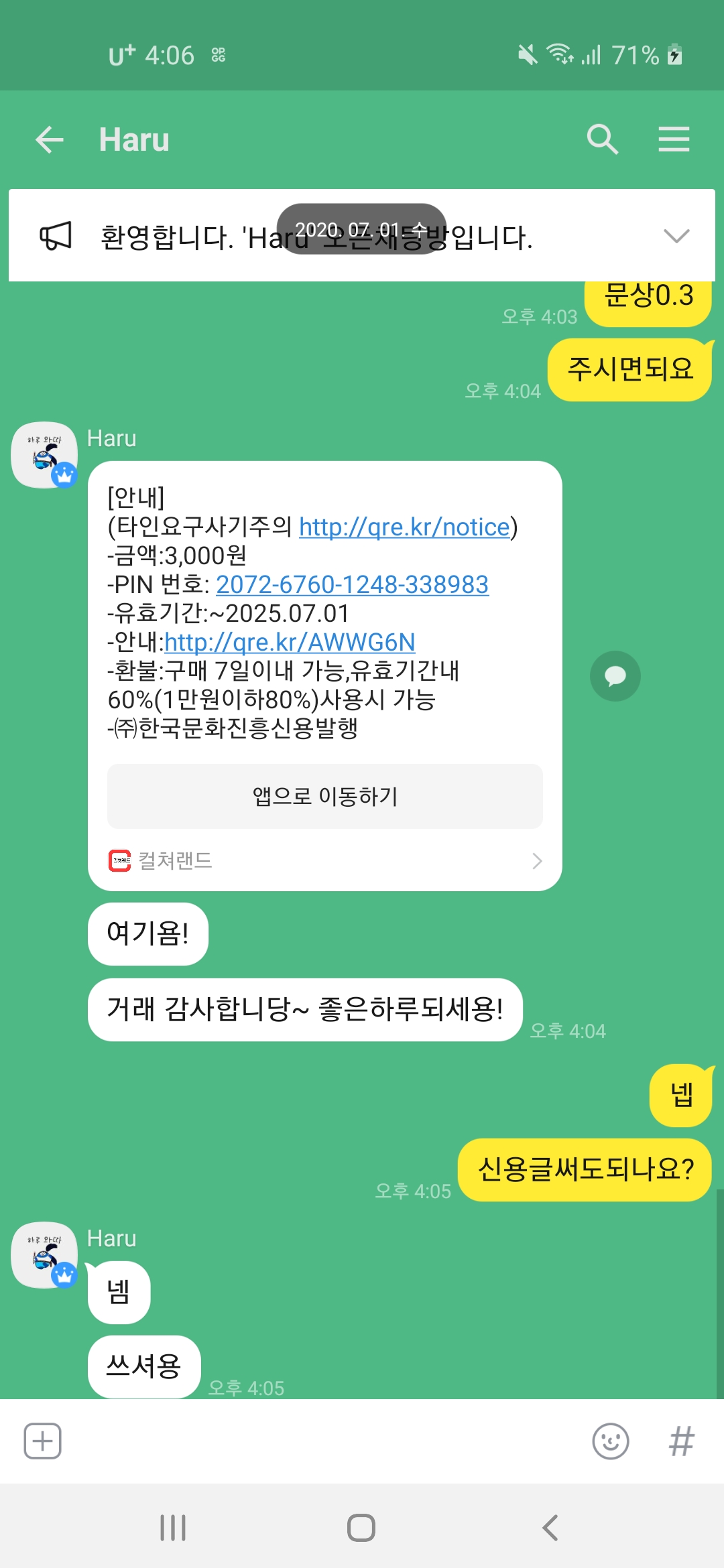Tap the speech bubble icon beside the voucher message
The image size is (724, 1568).
pyautogui.click(x=615, y=676)
